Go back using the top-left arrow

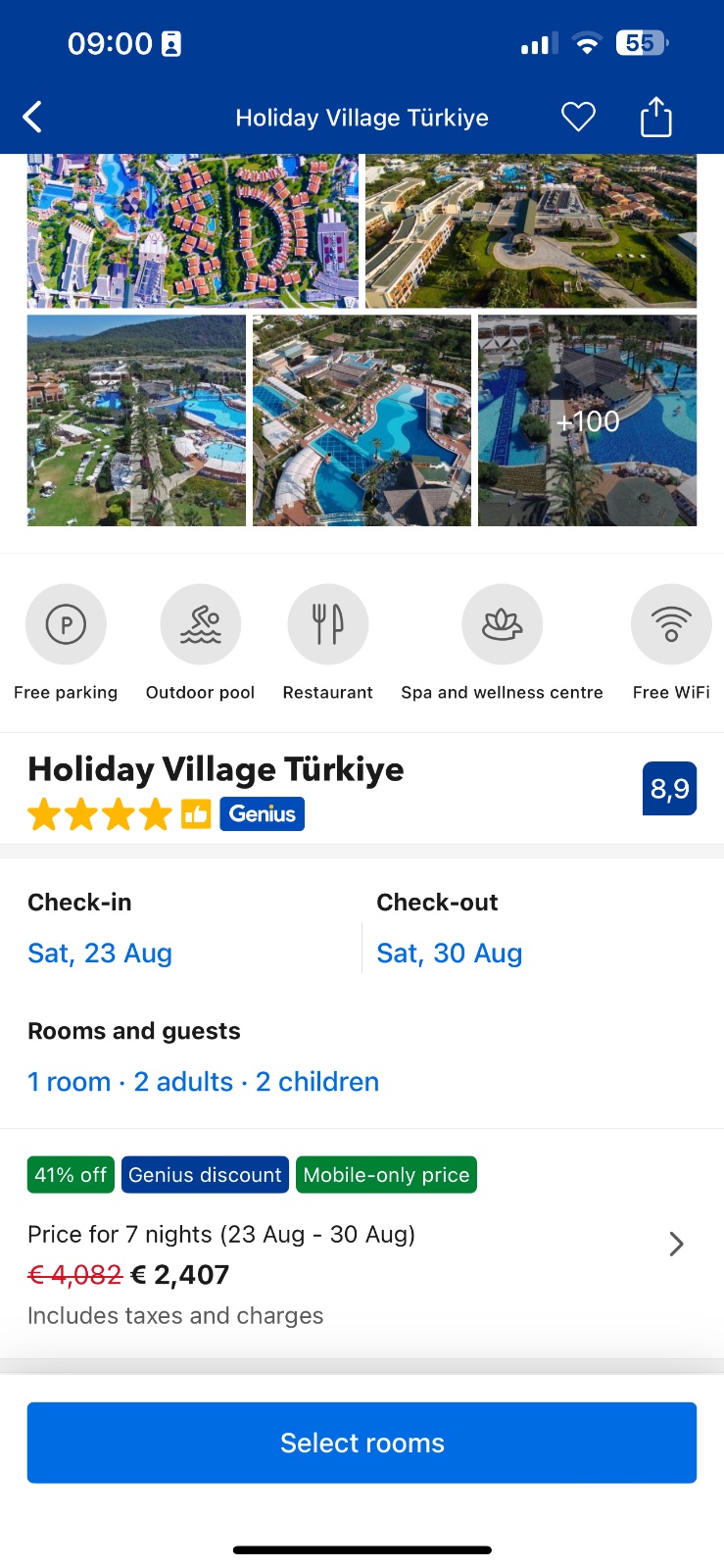pyautogui.click(x=33, y=118)
